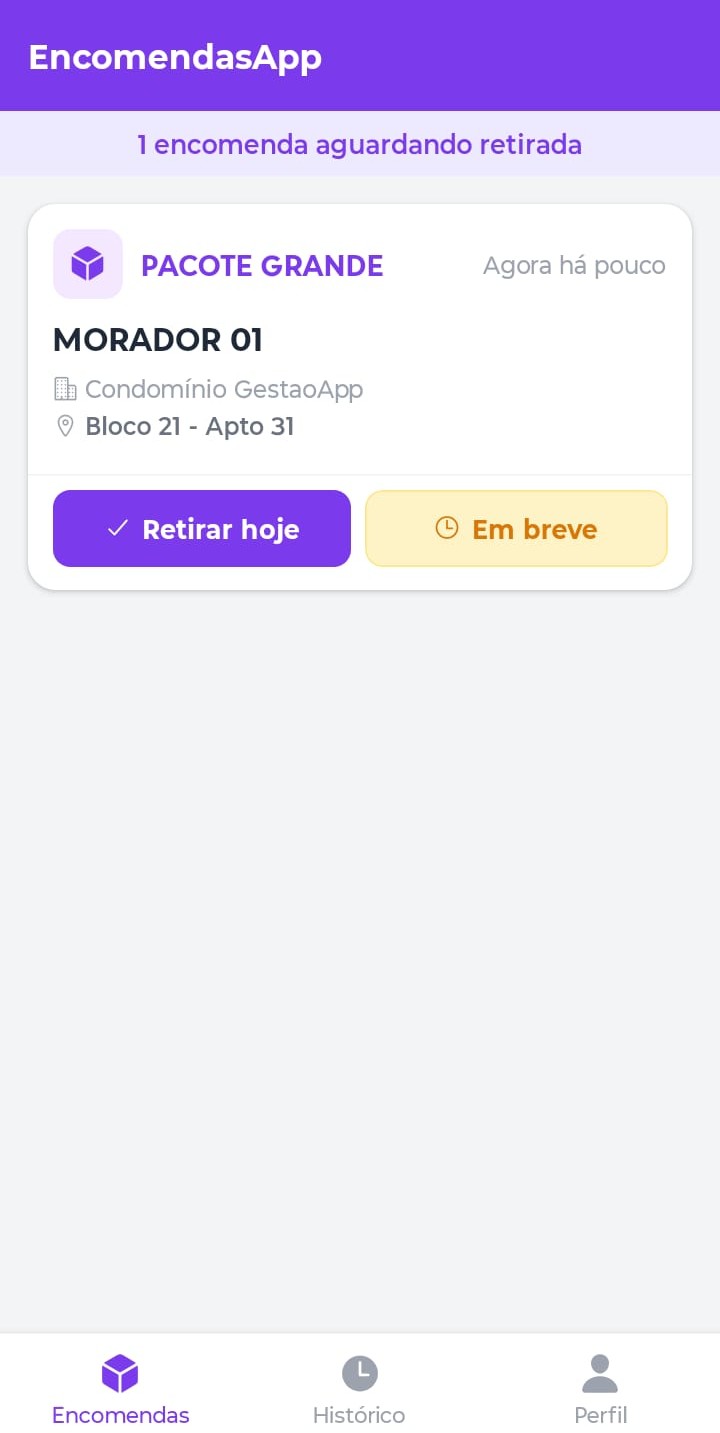720x1433 pixels.
Task: Select the Bloco 21 - Apto 31 text
Action: coord(188,425)
